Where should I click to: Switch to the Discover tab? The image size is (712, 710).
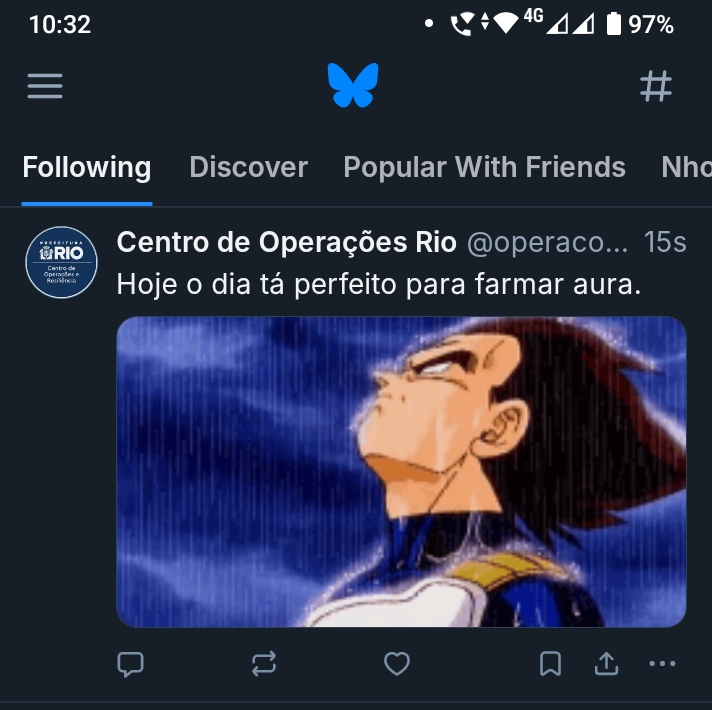click(x=248, y=167)
